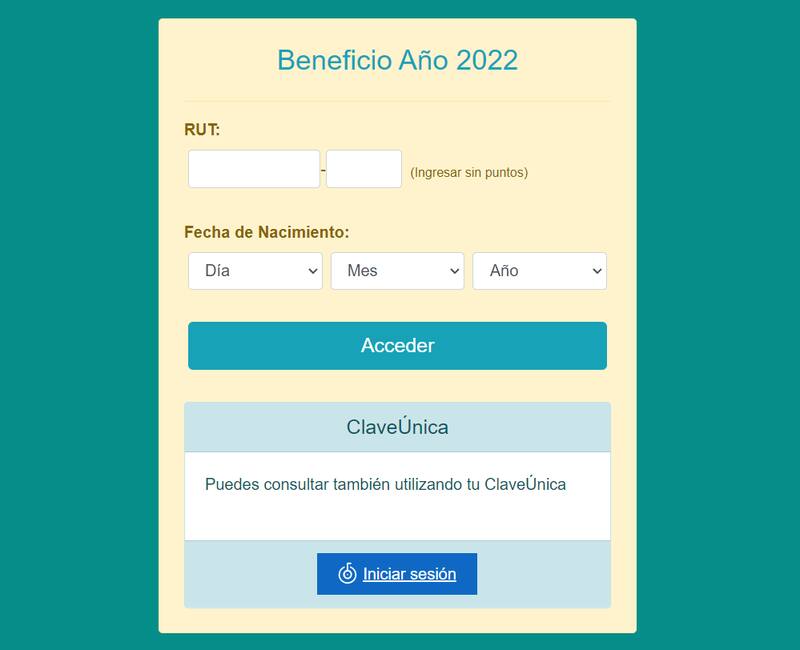800x650 pixels.
Task: Tap the RUT number input field
Action: [254, 169]
